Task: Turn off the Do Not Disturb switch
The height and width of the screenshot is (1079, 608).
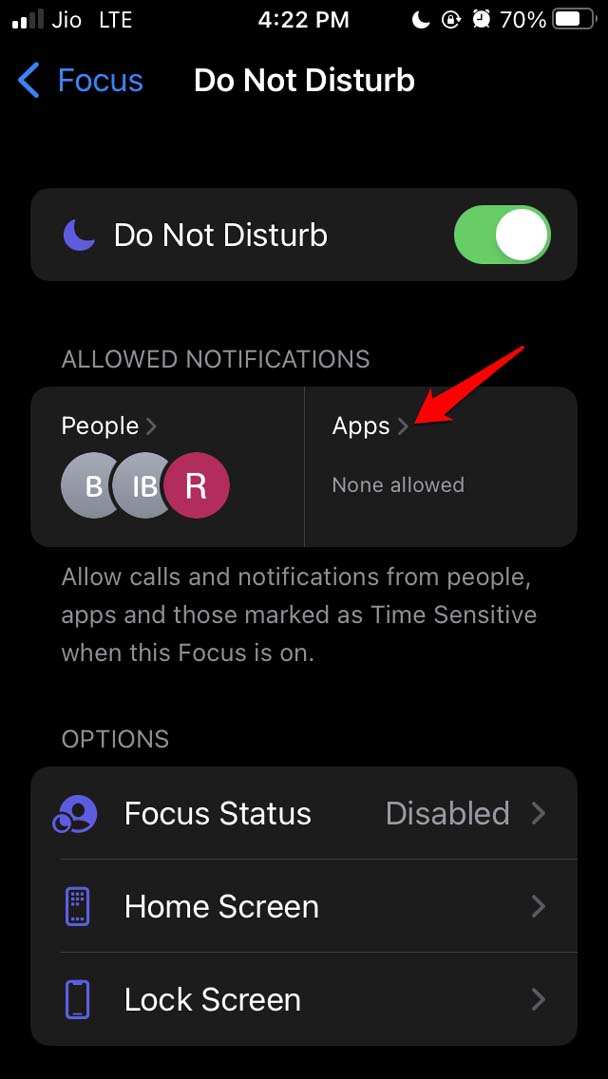Action: 502,235
